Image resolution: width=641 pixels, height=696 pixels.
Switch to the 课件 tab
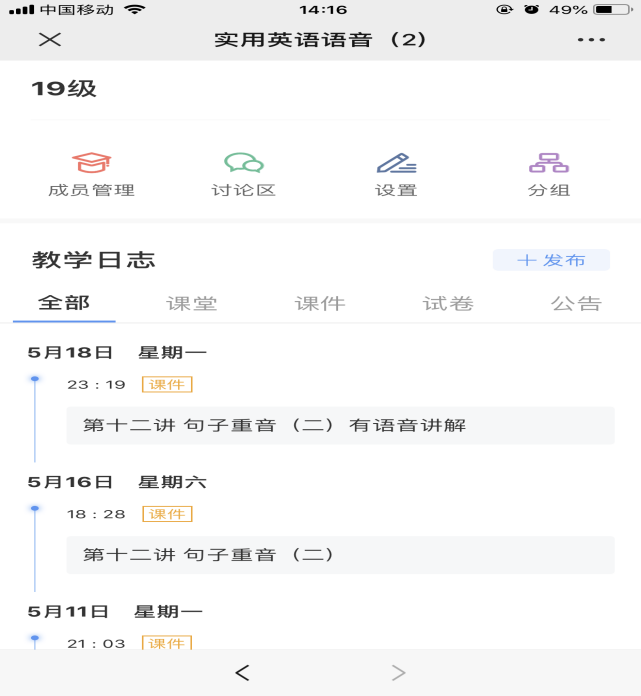click(x=320, y=304)
